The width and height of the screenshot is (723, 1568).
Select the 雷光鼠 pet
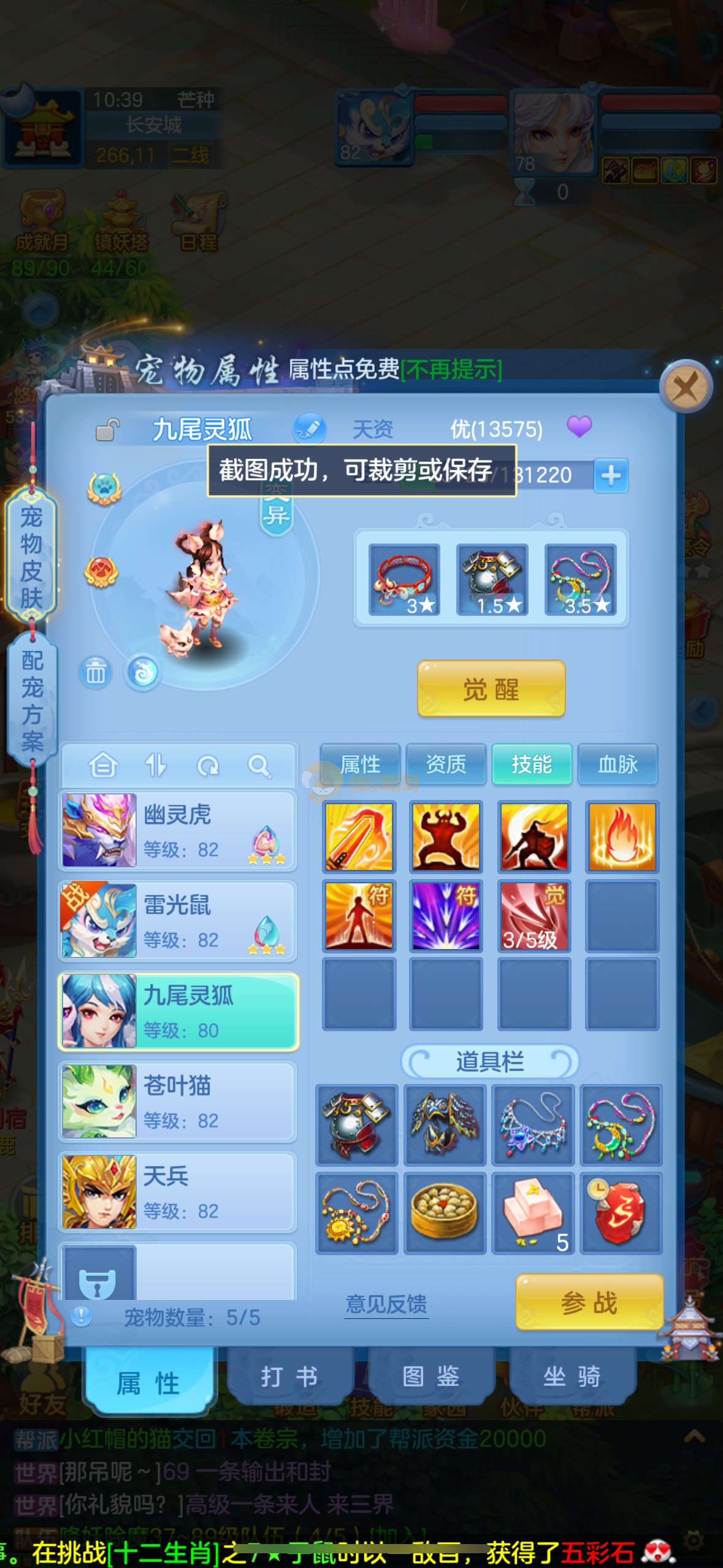[x=178, y=921]
